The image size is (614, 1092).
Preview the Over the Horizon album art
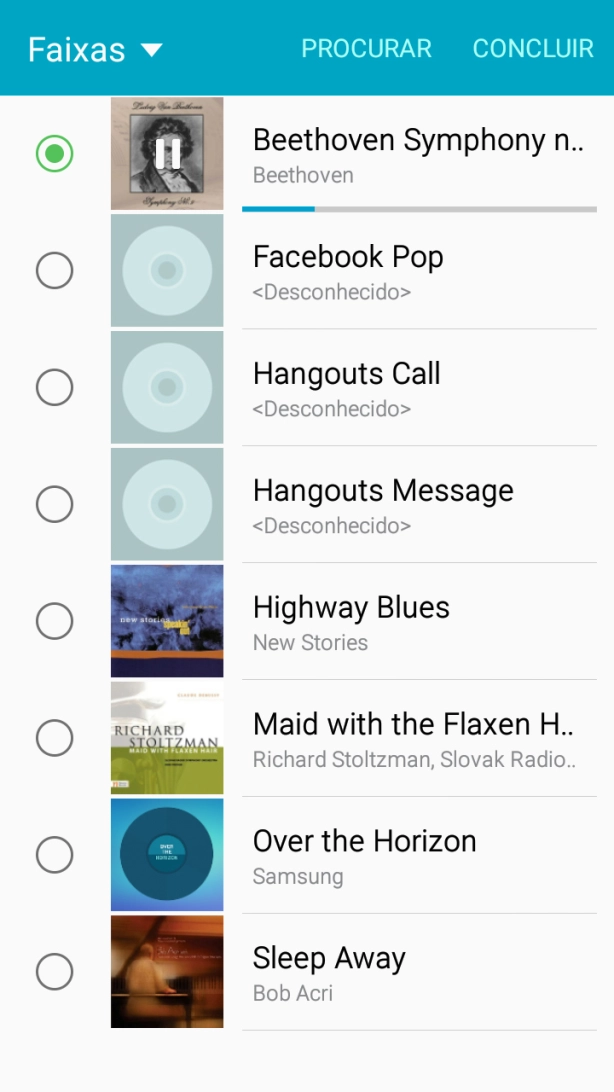point(167,855)
